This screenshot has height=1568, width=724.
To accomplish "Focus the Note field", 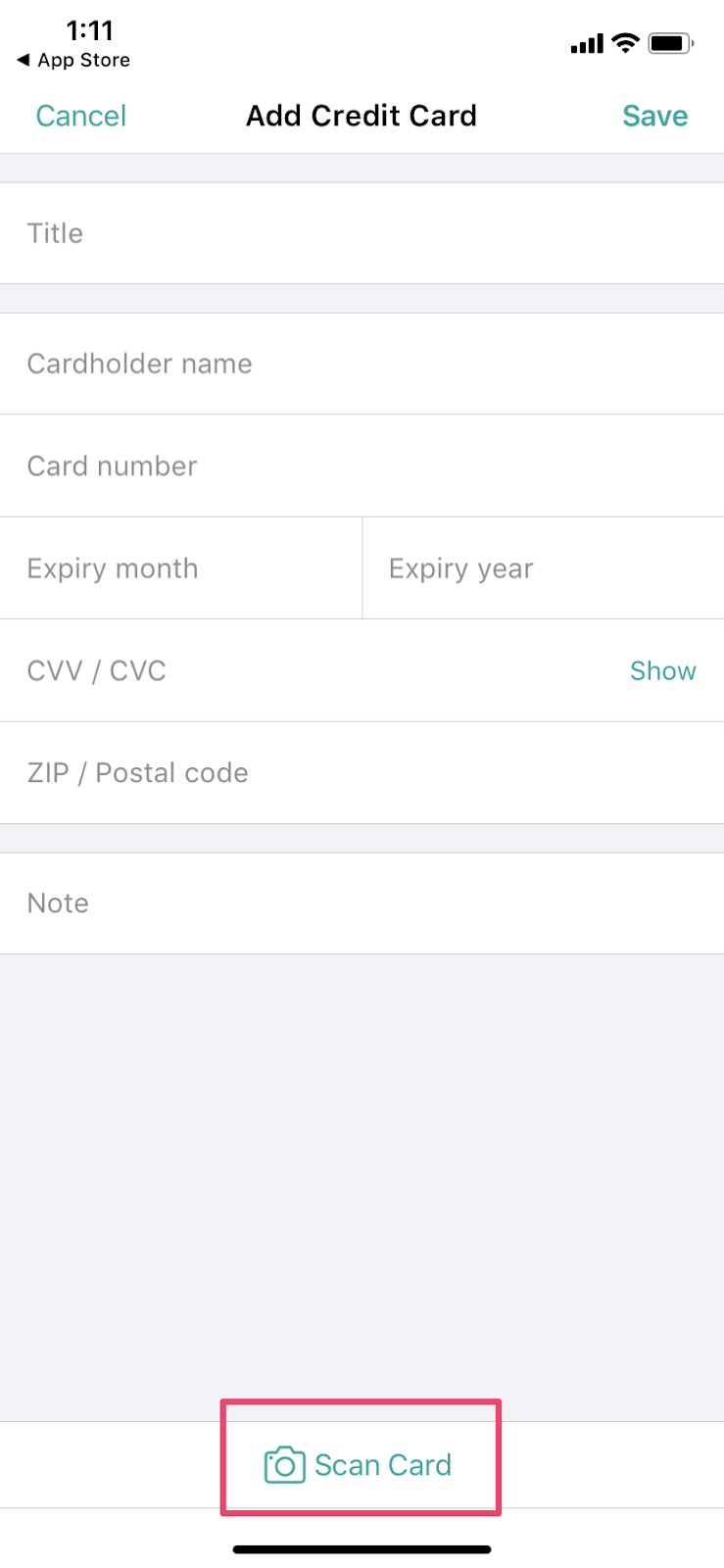I will click(362, 904).
